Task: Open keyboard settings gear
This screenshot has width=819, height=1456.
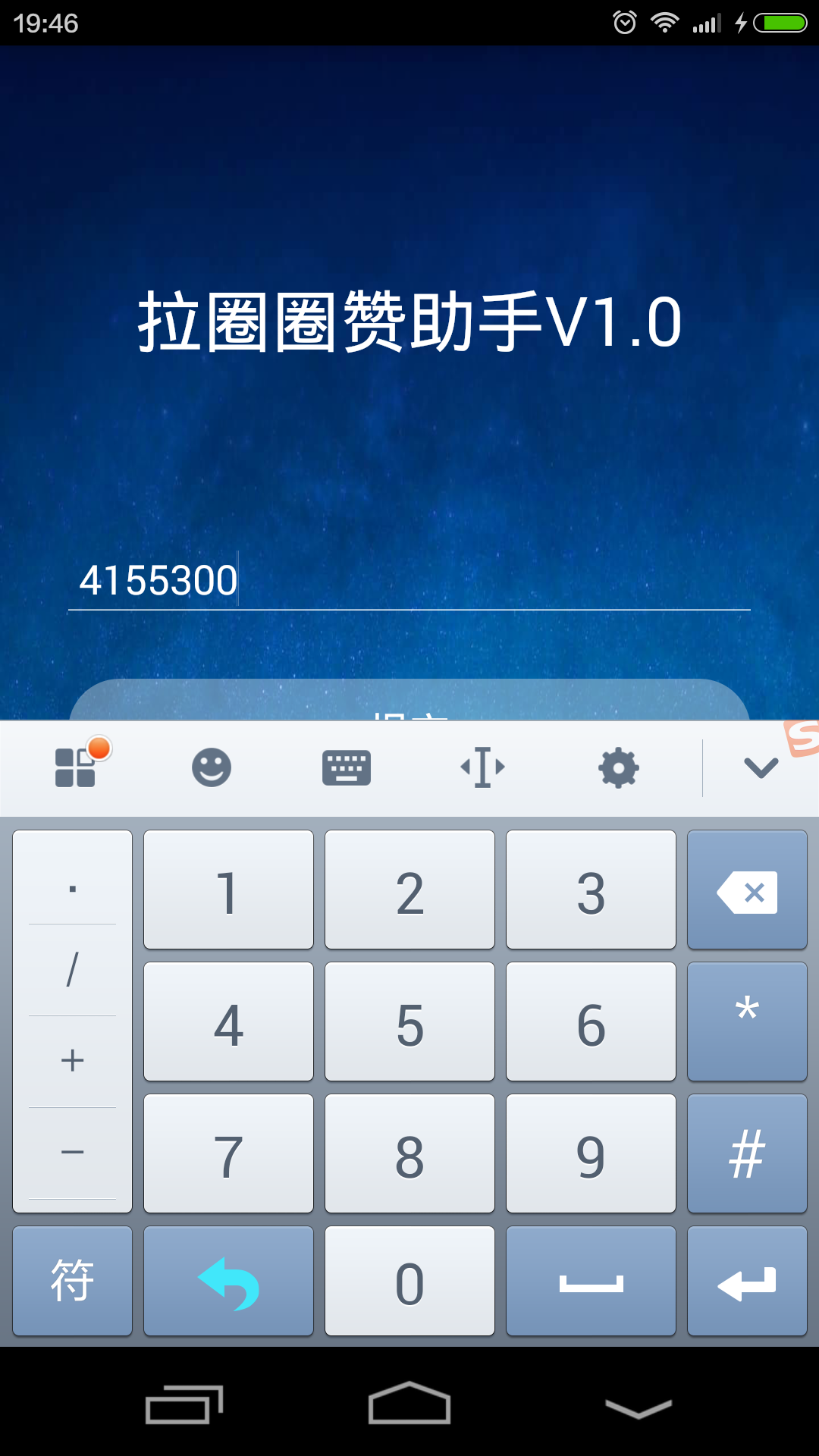Action: click(x=618, y=767)
